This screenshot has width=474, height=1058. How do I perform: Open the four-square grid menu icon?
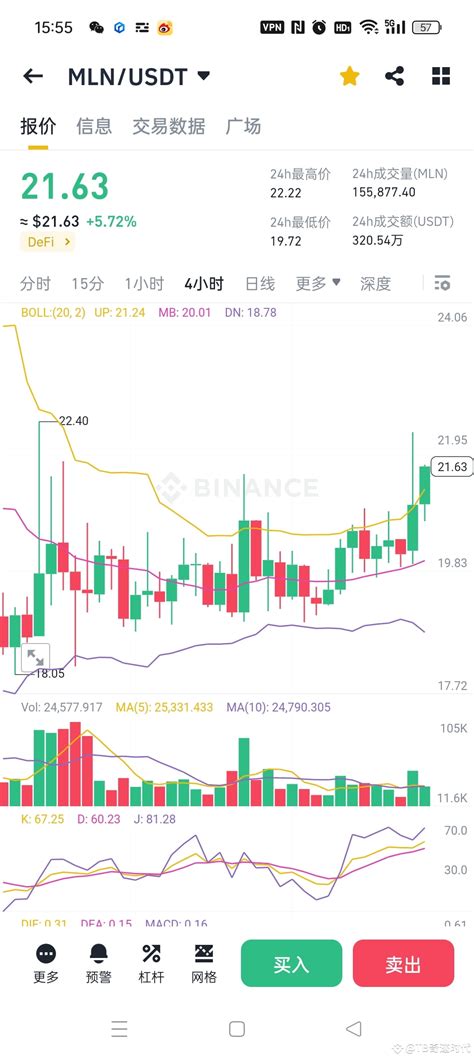coord(440,76)
